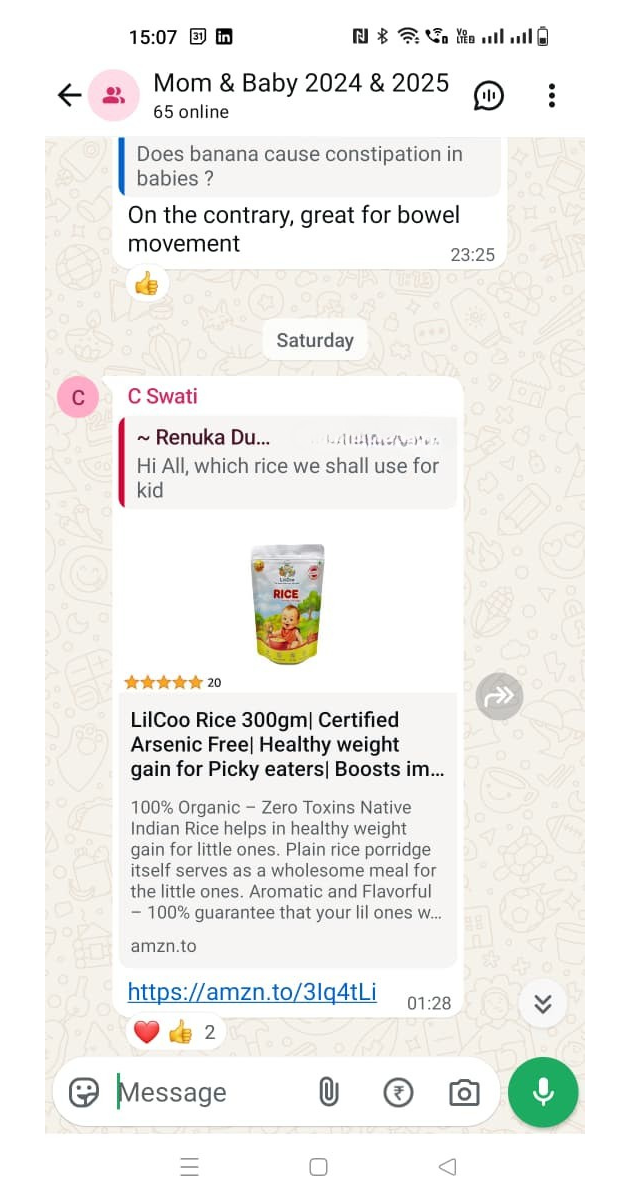Screen dimensions: 630x1200
Task: Open the three-dot overflow menu
Action: pyautogui.click(x=552, y=96)
